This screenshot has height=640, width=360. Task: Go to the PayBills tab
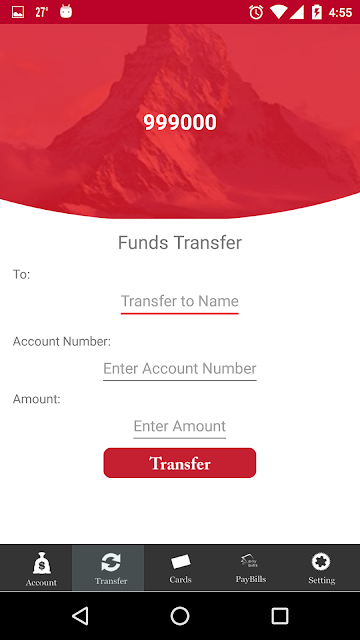pyautogui.click(x=251, y=568)
